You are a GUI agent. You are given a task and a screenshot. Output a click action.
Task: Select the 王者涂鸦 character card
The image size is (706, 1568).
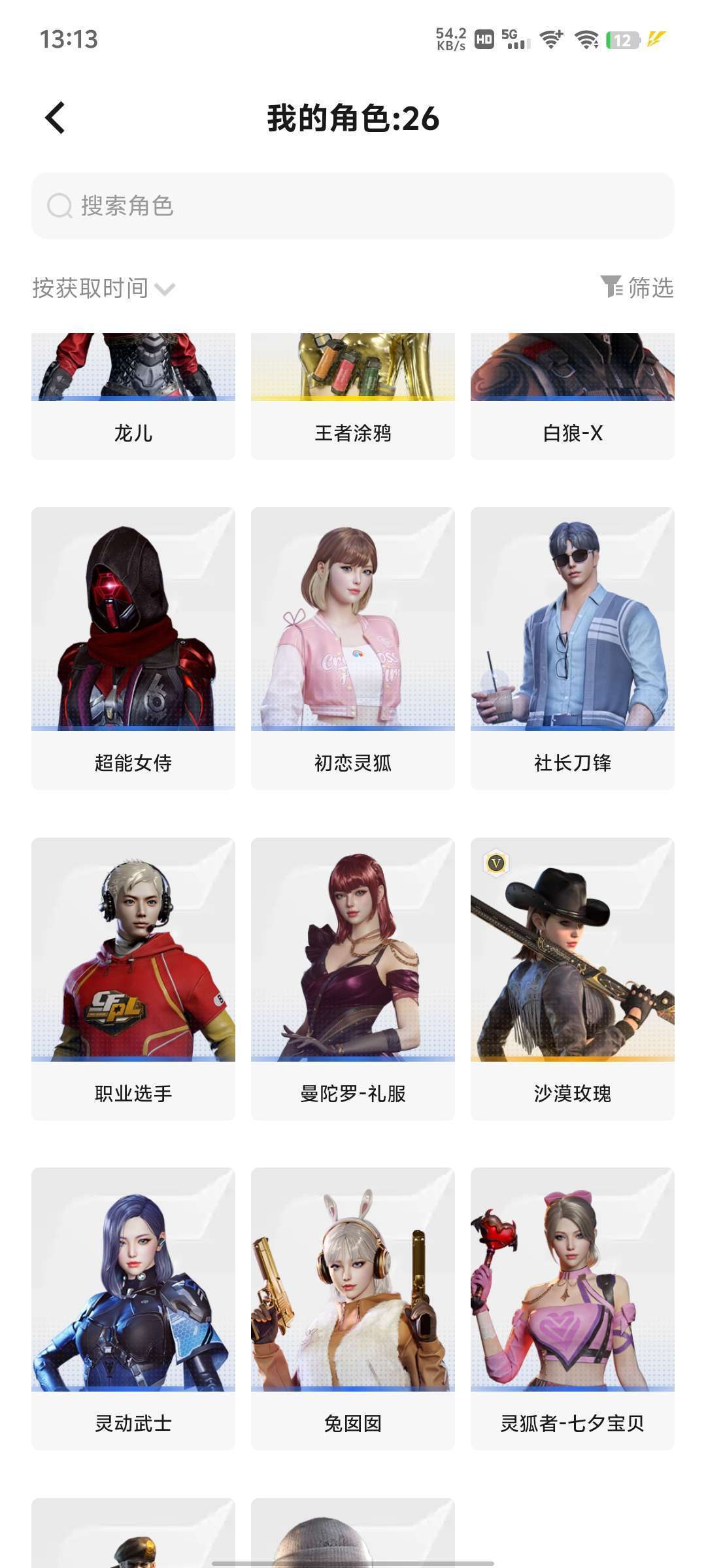(x=353, y=396)
